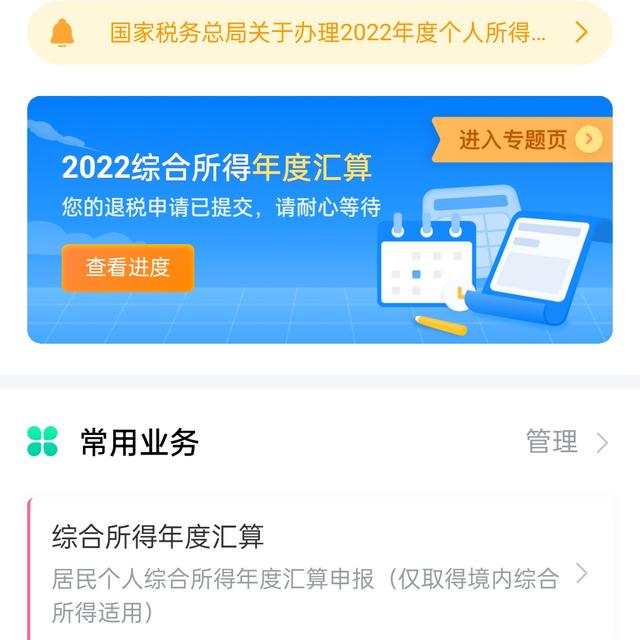640x640 pixels.
Task: Tap 查看进度 to check refund progress
Action: pyautogui.click(x=128, y=268)
